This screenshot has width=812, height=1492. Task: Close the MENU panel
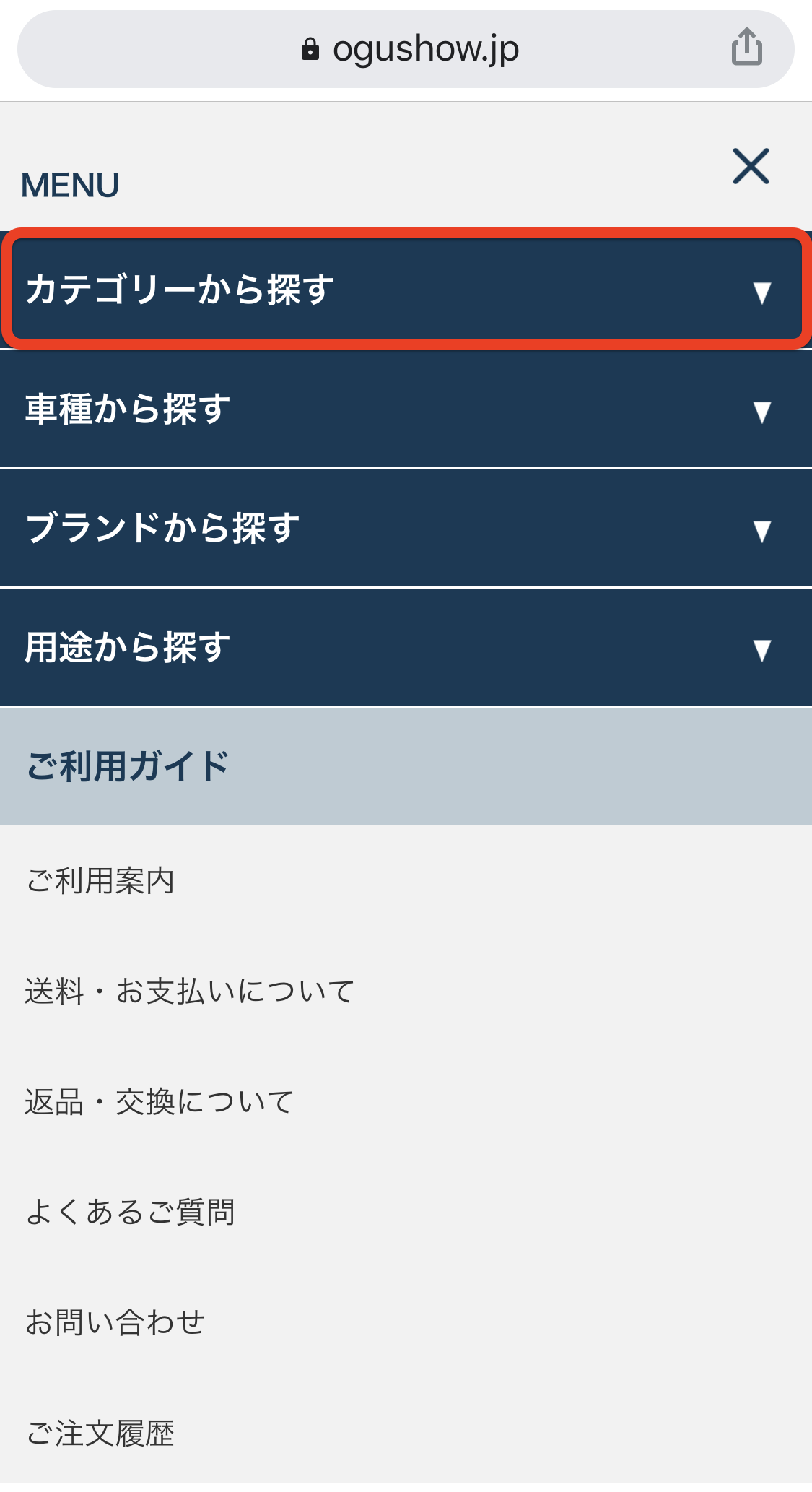[751, 166]
